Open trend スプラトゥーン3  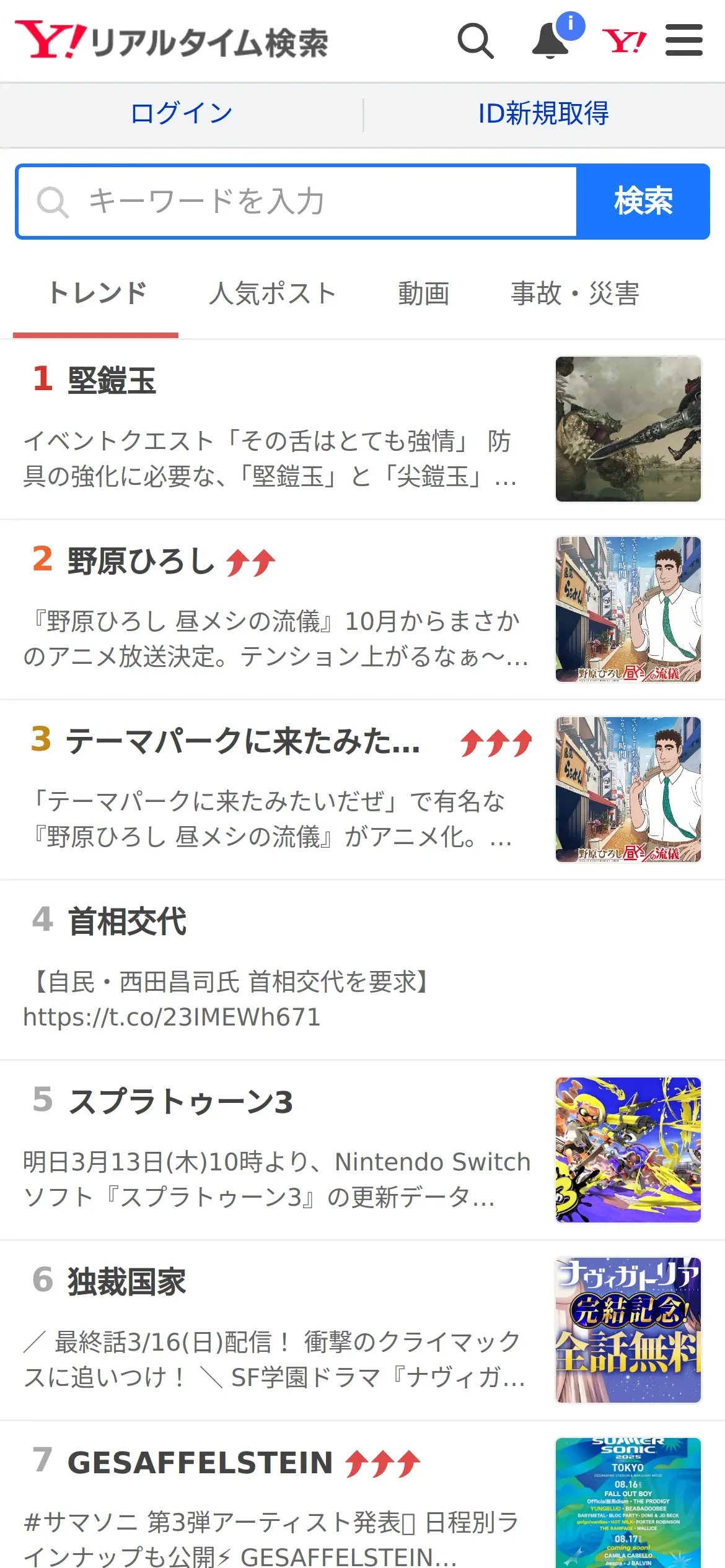tap(180, 1102)
